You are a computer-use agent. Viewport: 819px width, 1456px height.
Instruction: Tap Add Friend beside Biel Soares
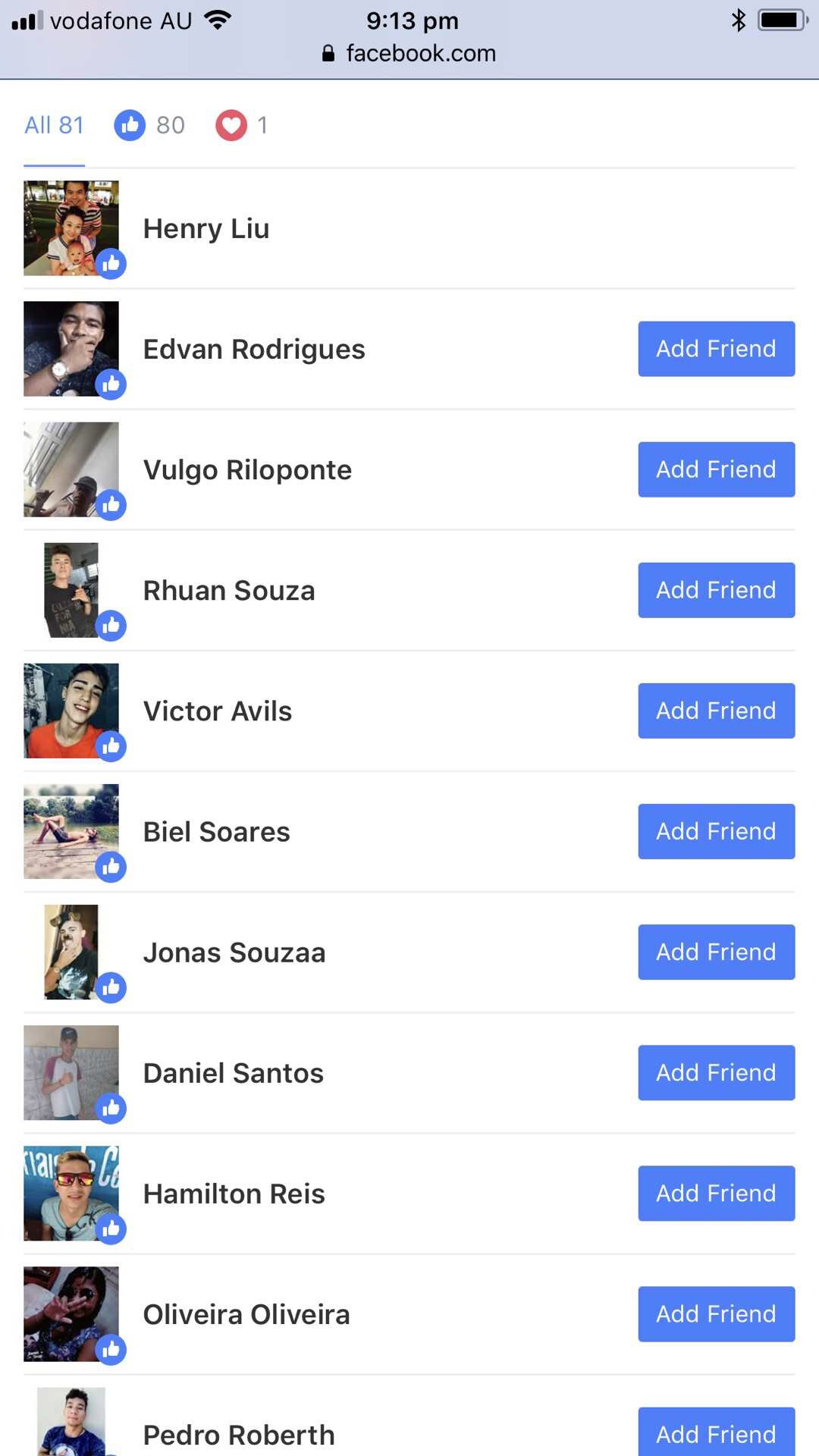tap(716, 831)
